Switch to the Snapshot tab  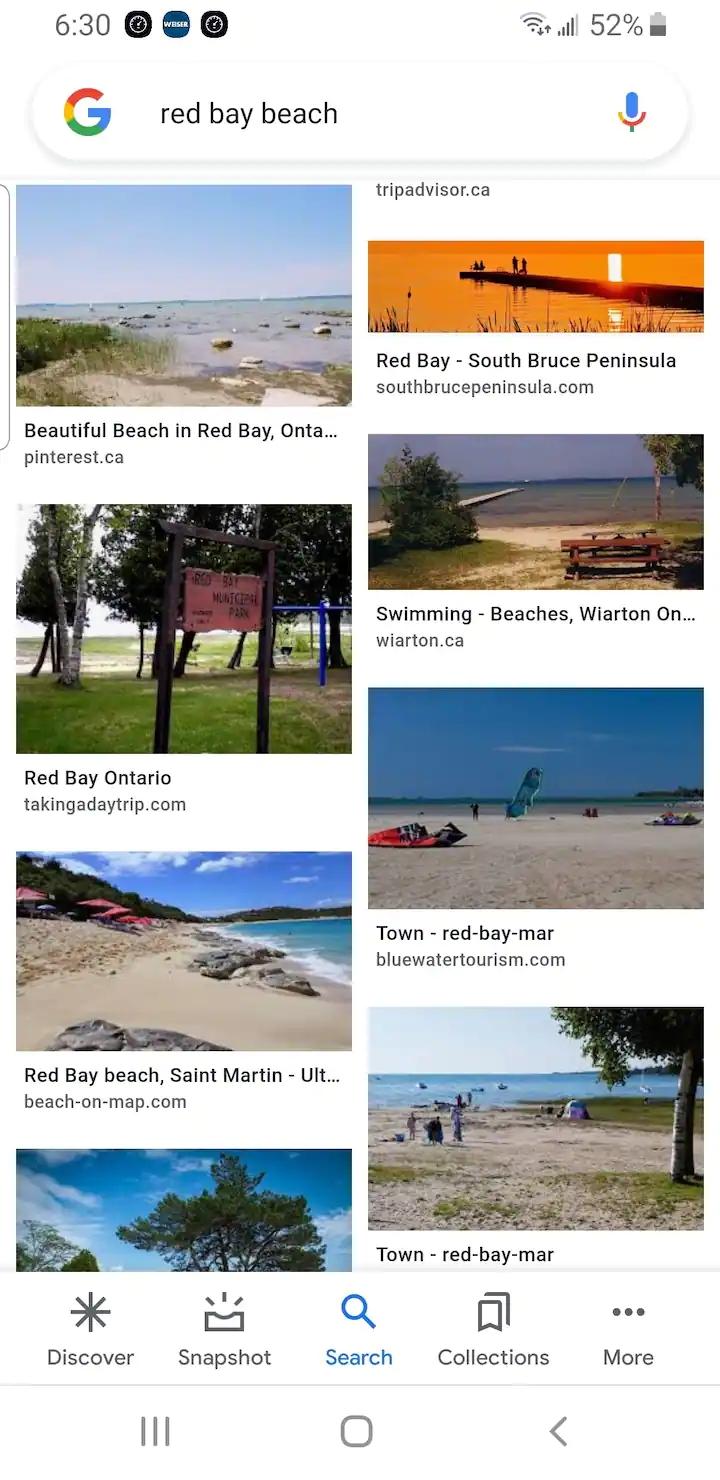pos(224,1330)
